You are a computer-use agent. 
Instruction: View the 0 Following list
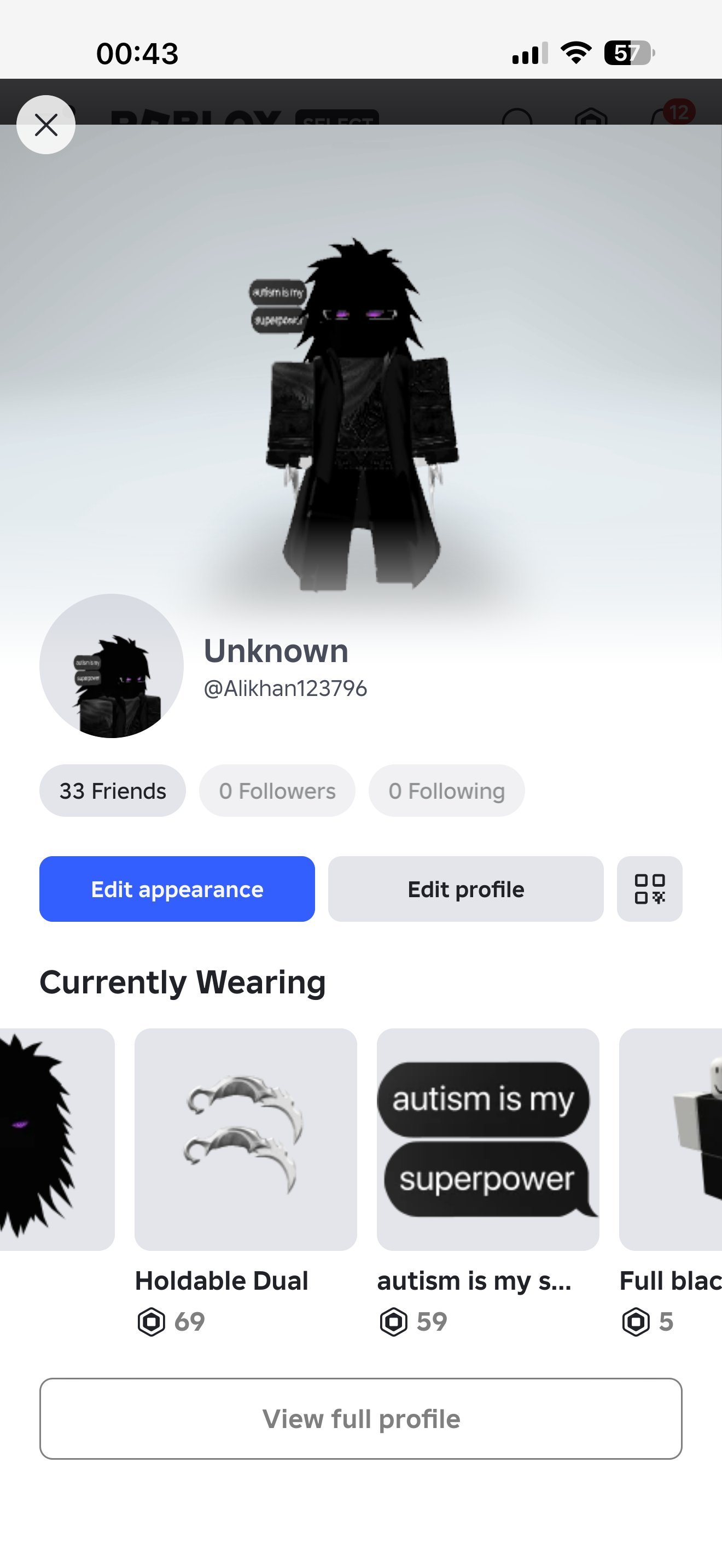pos(446,791)
